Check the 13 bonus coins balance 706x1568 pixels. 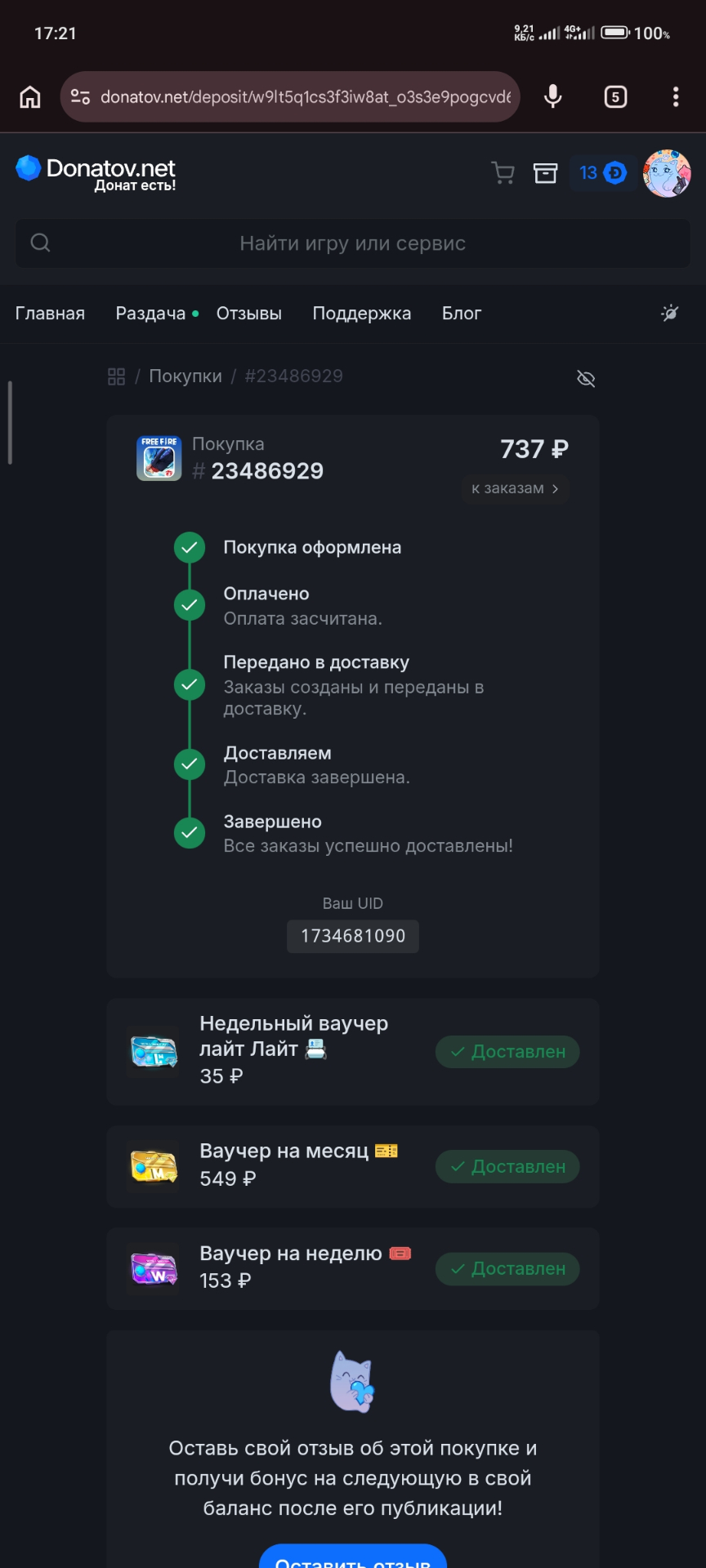602,173
